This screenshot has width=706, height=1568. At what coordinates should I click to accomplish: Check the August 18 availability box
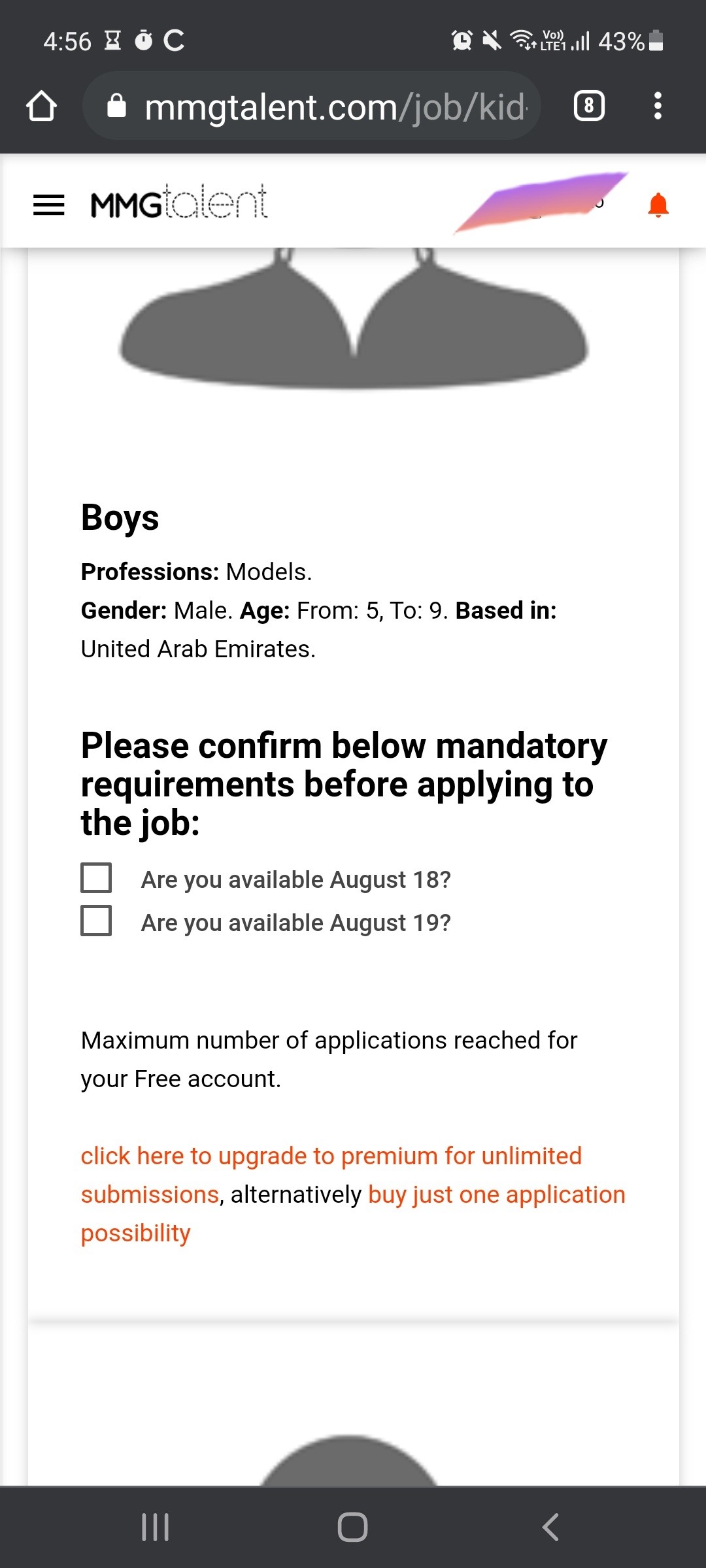coord(96,877)
